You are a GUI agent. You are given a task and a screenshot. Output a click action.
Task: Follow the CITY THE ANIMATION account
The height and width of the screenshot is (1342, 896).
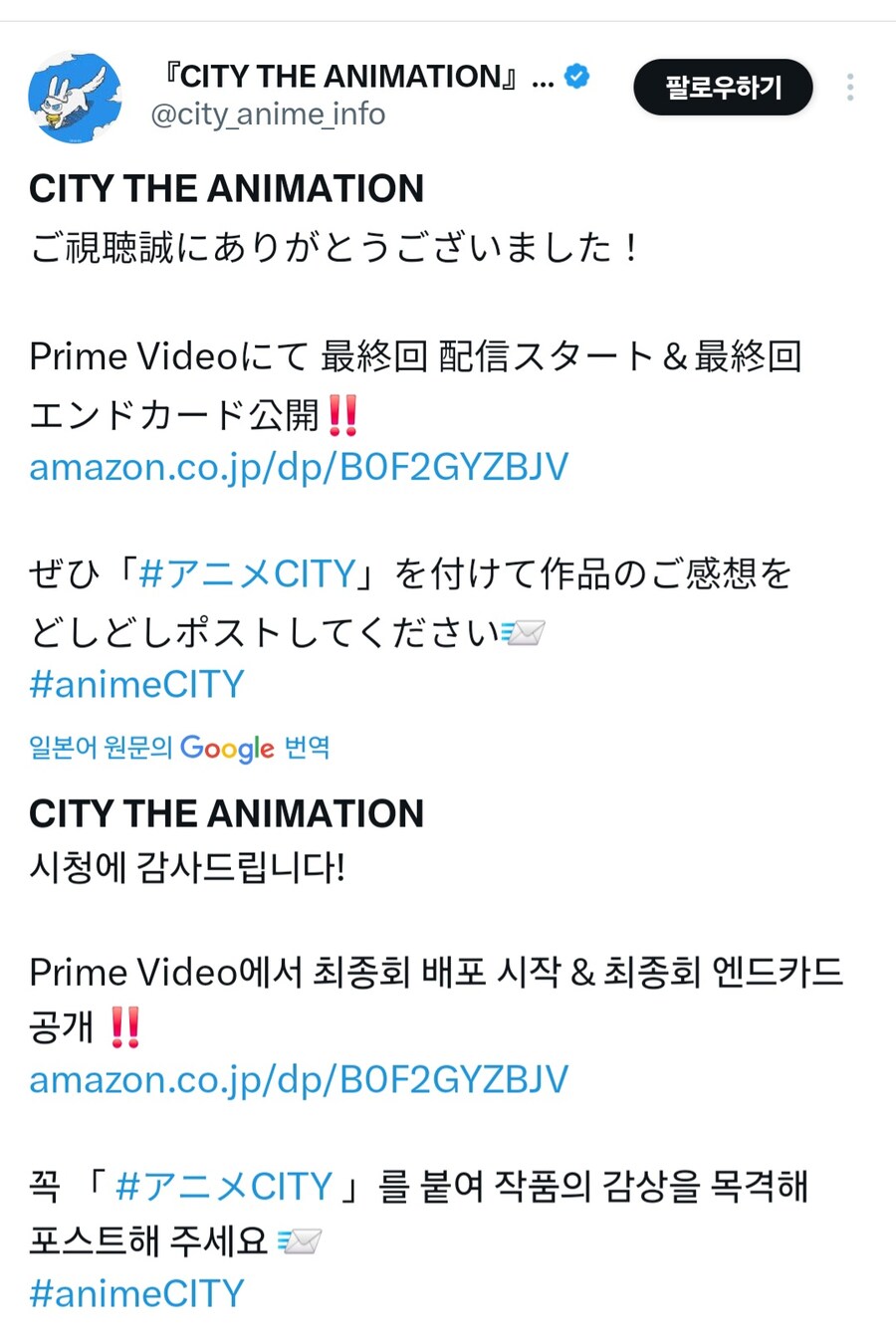(723, 88)
